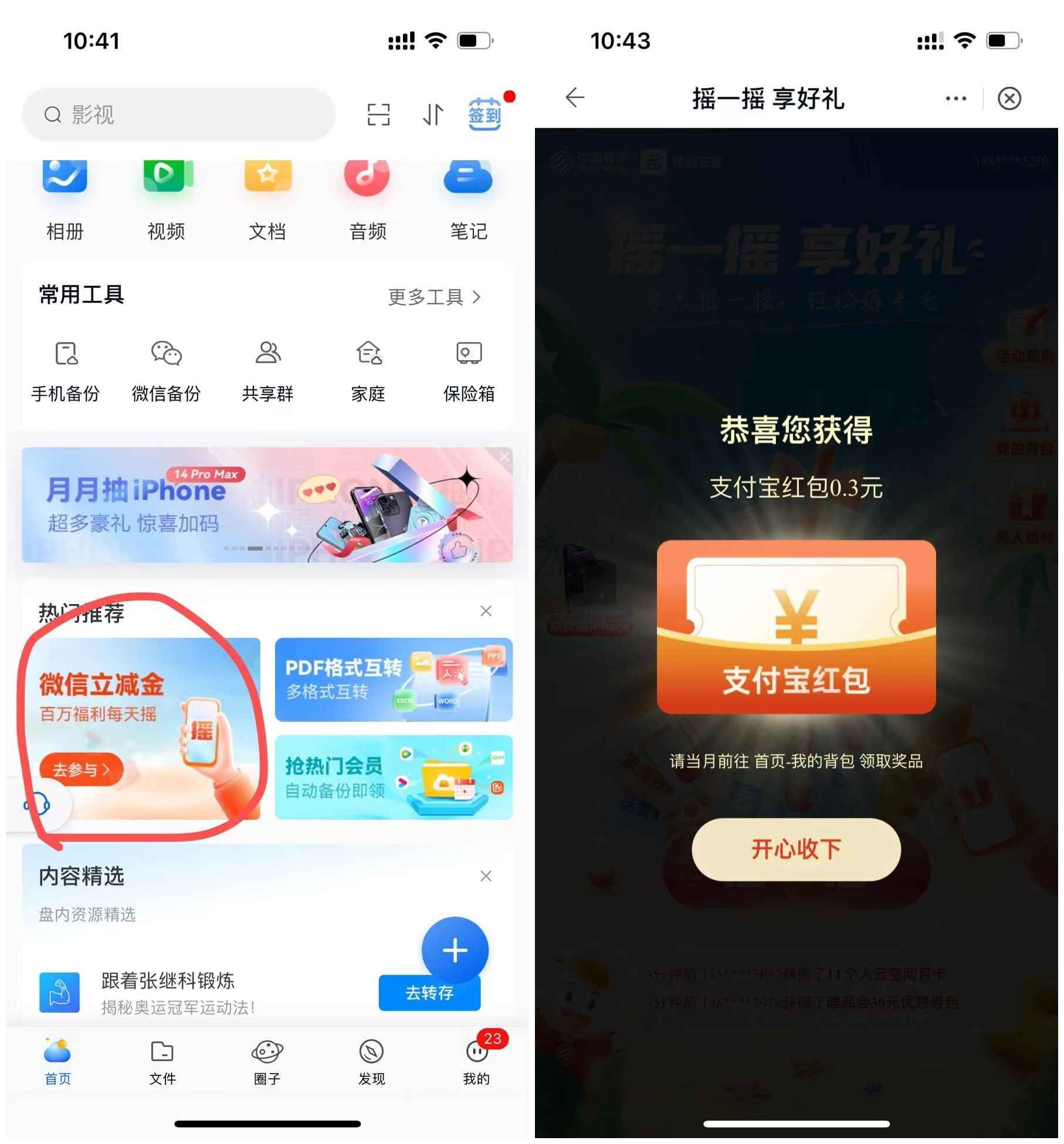Open the transfer list arrows icon

coord(433,115)
